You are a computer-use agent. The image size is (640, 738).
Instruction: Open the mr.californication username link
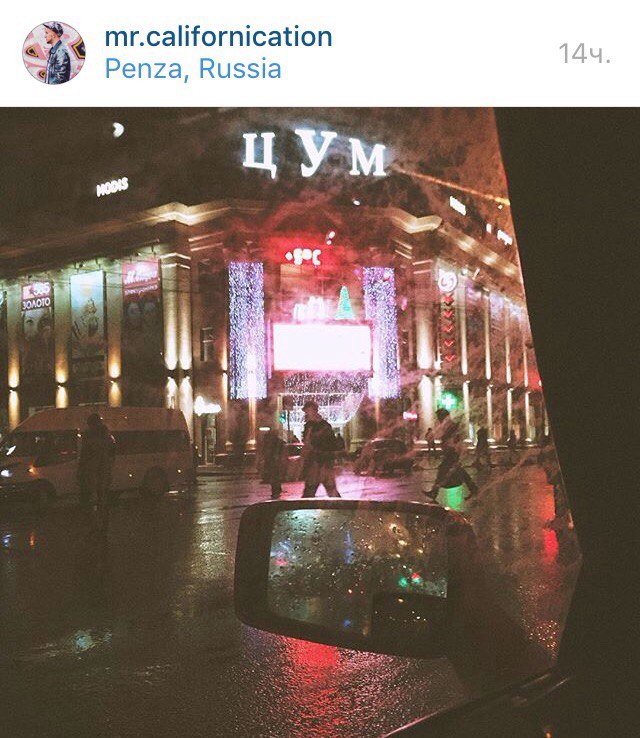click(218, 37)
